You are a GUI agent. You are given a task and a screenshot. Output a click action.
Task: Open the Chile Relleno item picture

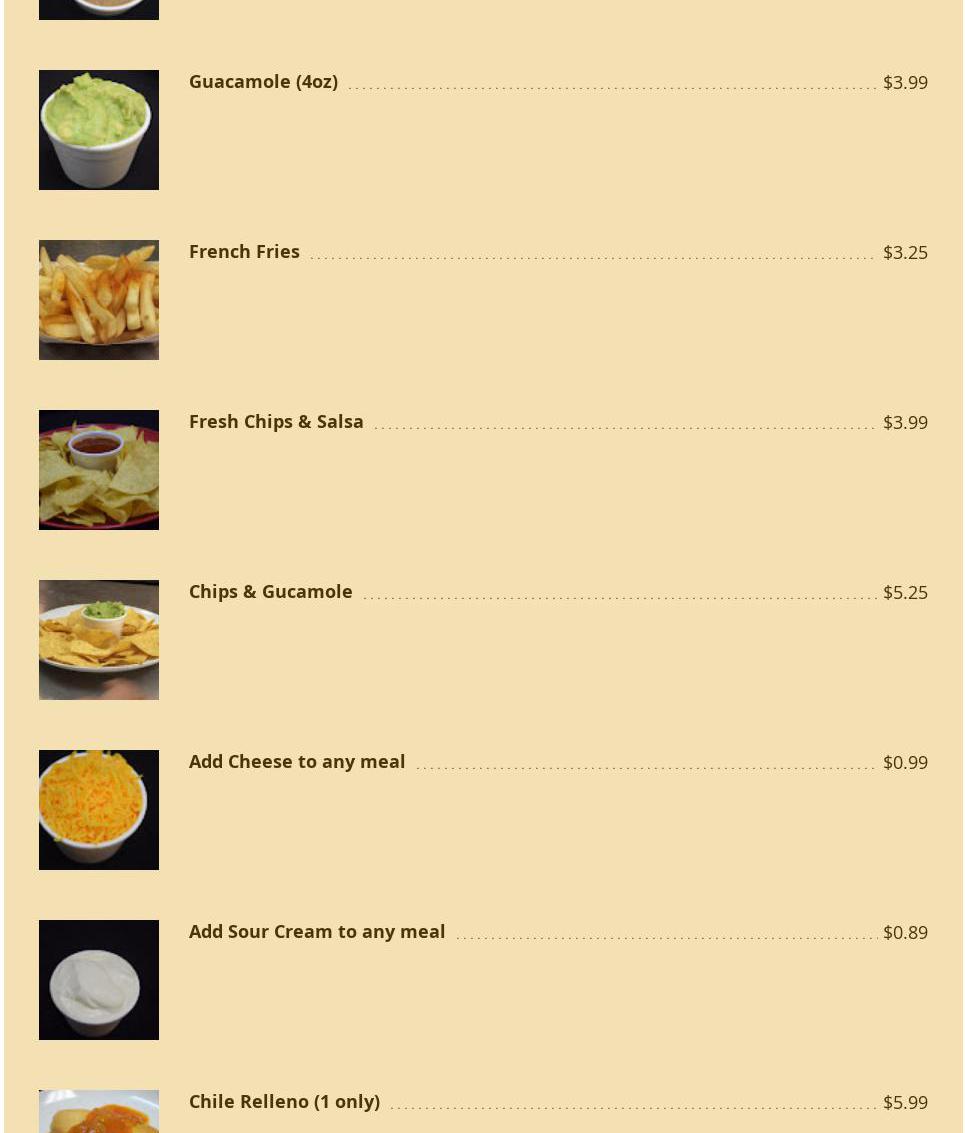98,1112
